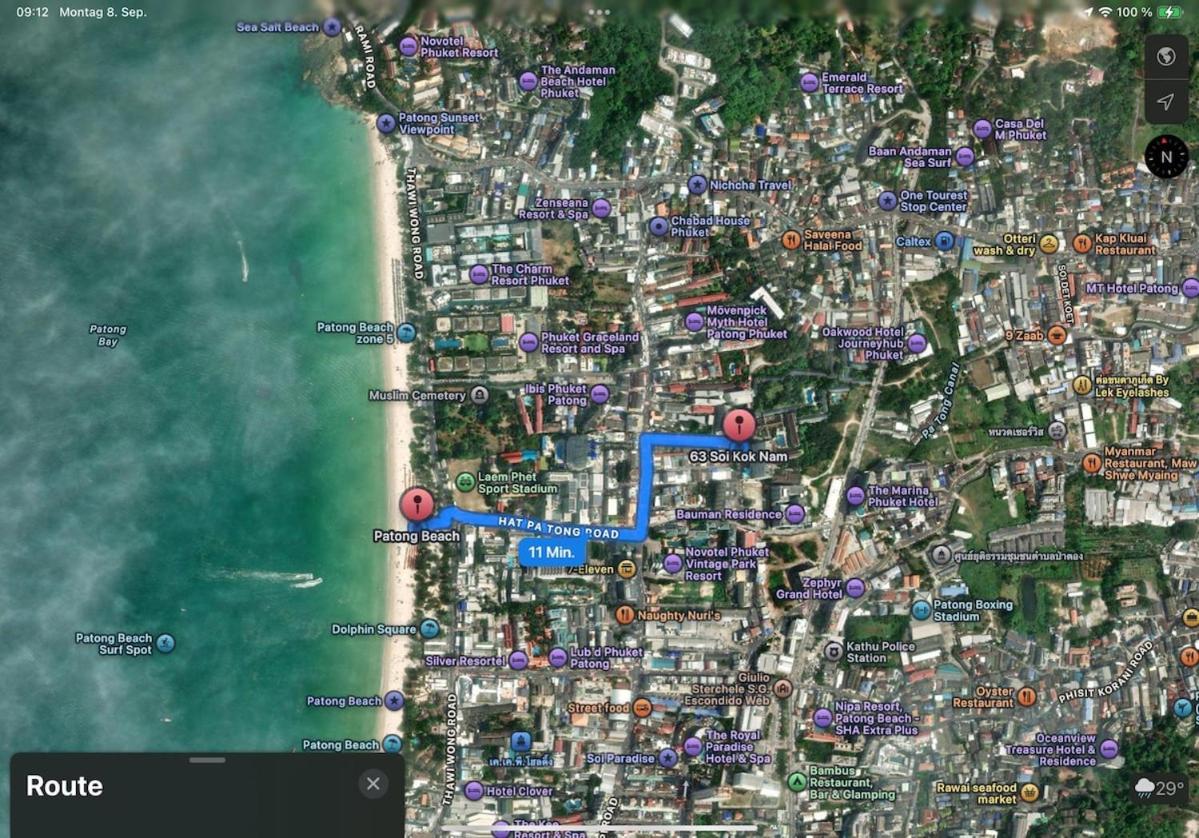
Task: Select Bauman Residence hotel marker
Action: pos(795,514)
